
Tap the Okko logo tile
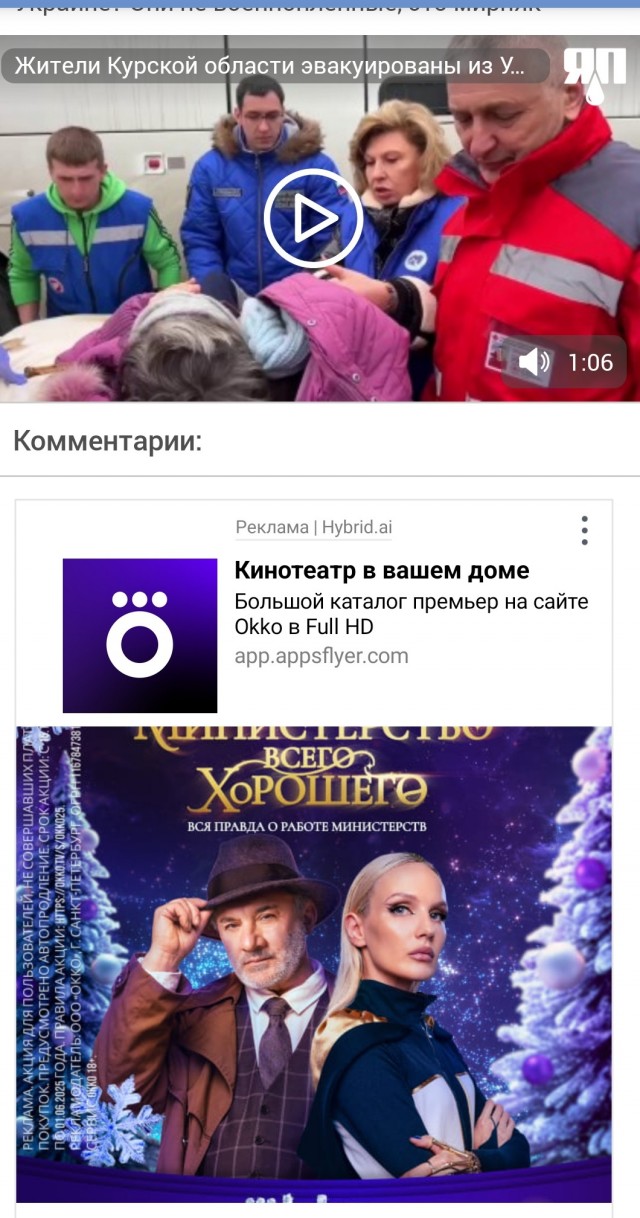tap(140, 635)
